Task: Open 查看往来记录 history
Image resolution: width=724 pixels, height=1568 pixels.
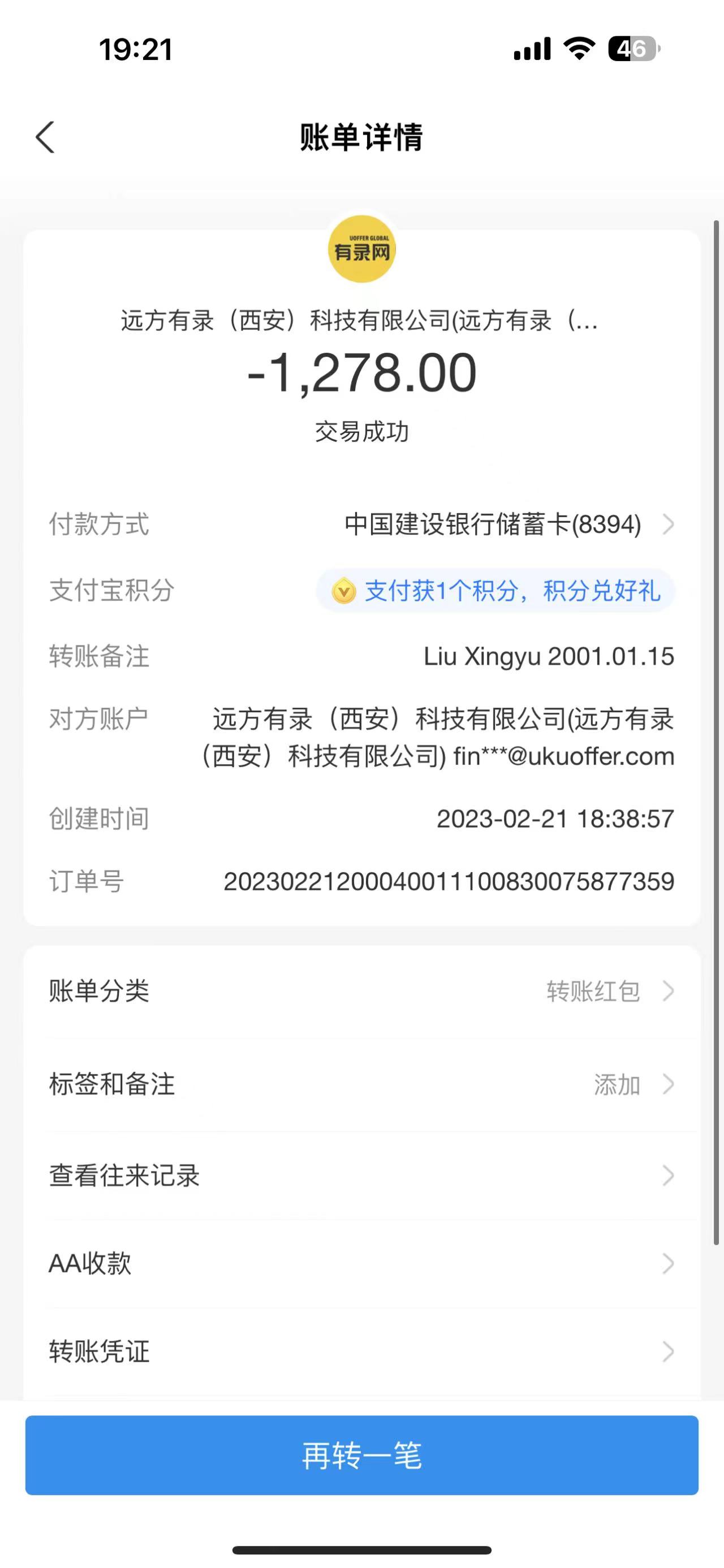Action: click(x=361, y=1175)
